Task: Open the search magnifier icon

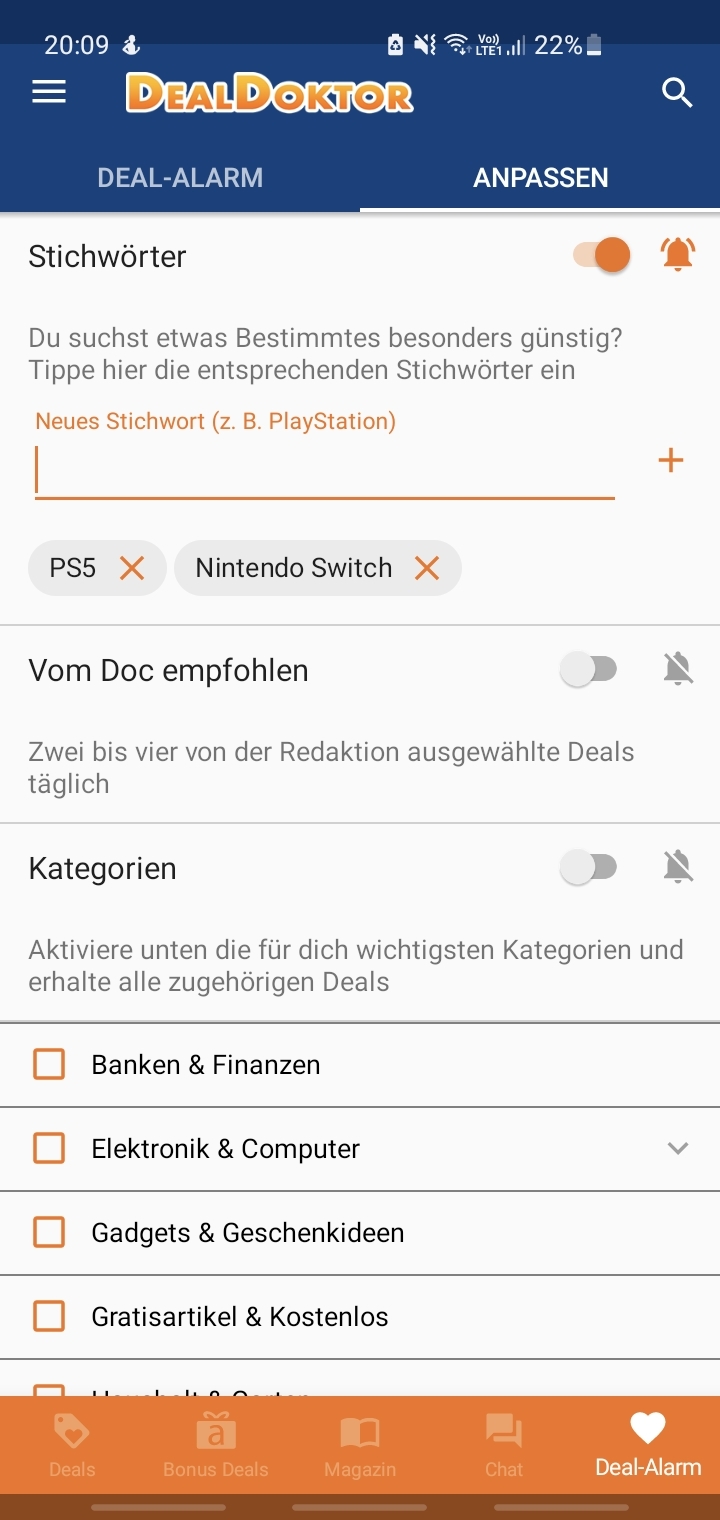Action: pos(677,93)
